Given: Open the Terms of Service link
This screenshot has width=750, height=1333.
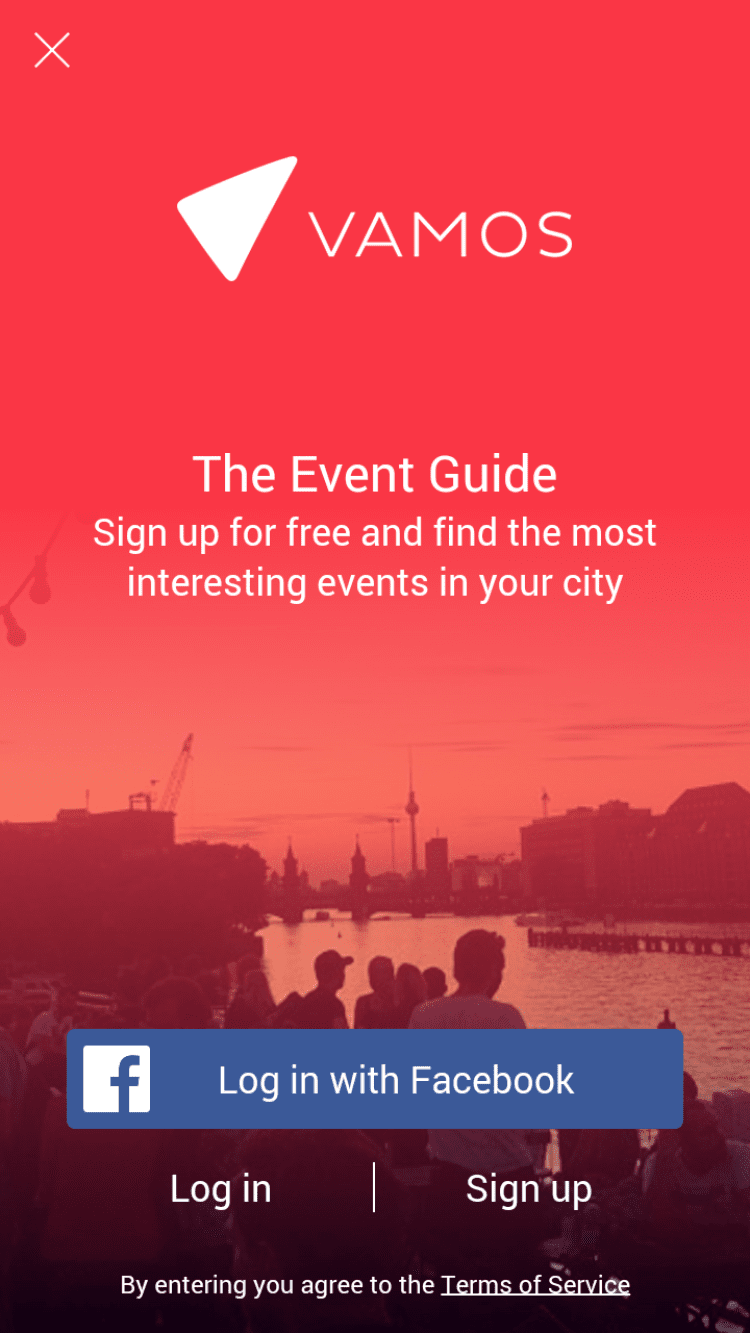Looking at the screenshot, I should point(535,1285).
